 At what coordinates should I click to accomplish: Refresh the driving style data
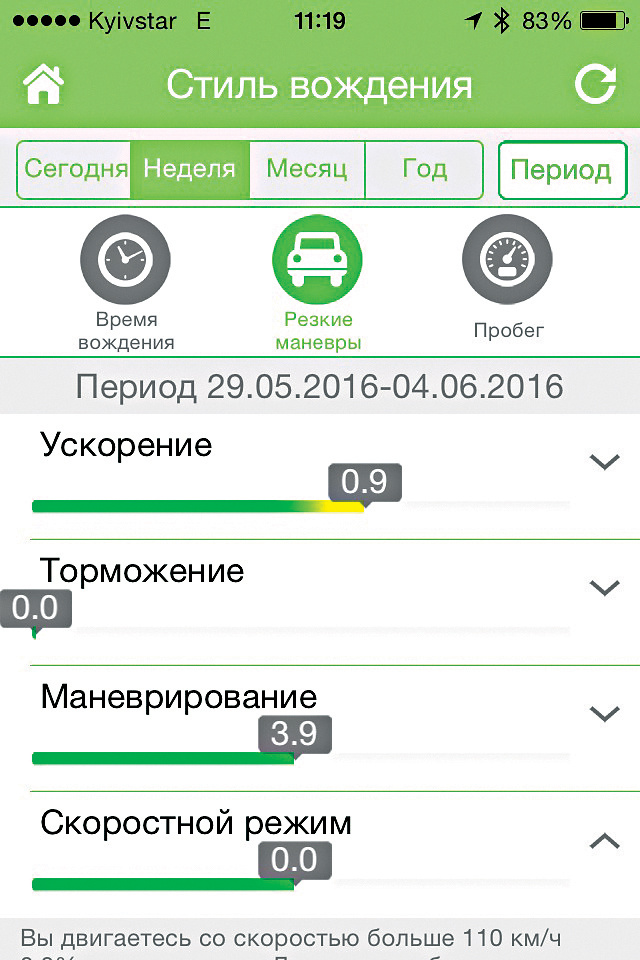click(x=596, y=84)
